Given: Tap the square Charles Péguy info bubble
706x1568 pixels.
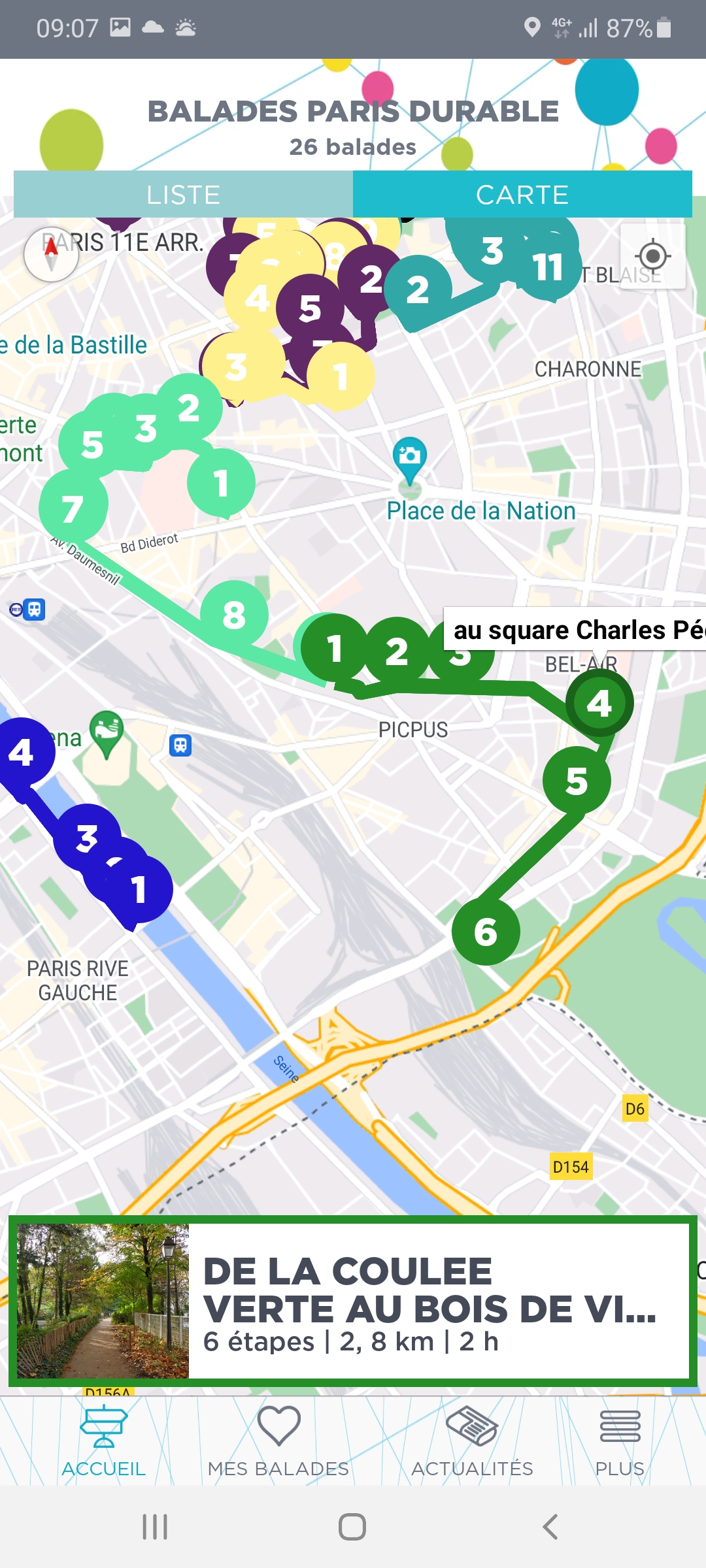Looking at the screenshot, I should [575, 630].
